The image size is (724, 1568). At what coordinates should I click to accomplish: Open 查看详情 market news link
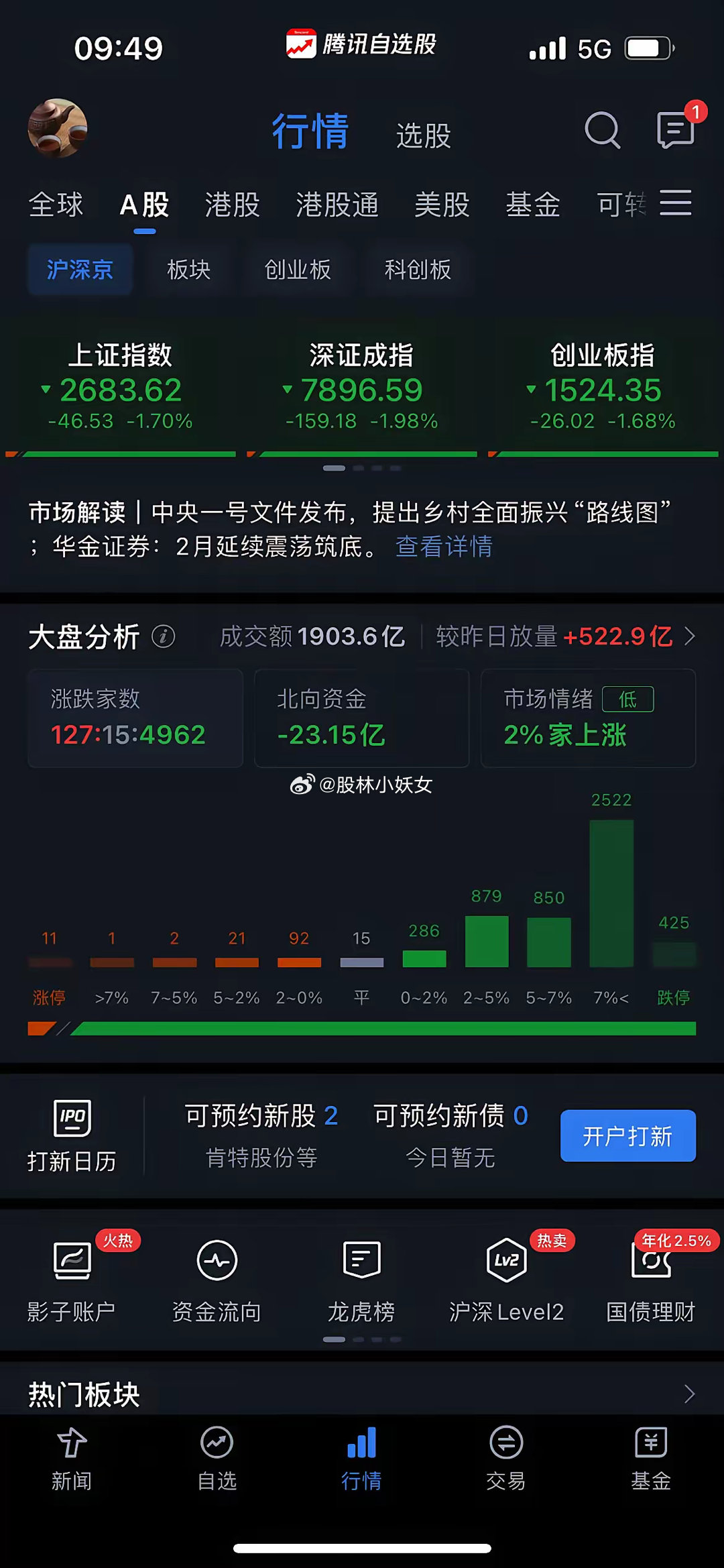point(443,547)
